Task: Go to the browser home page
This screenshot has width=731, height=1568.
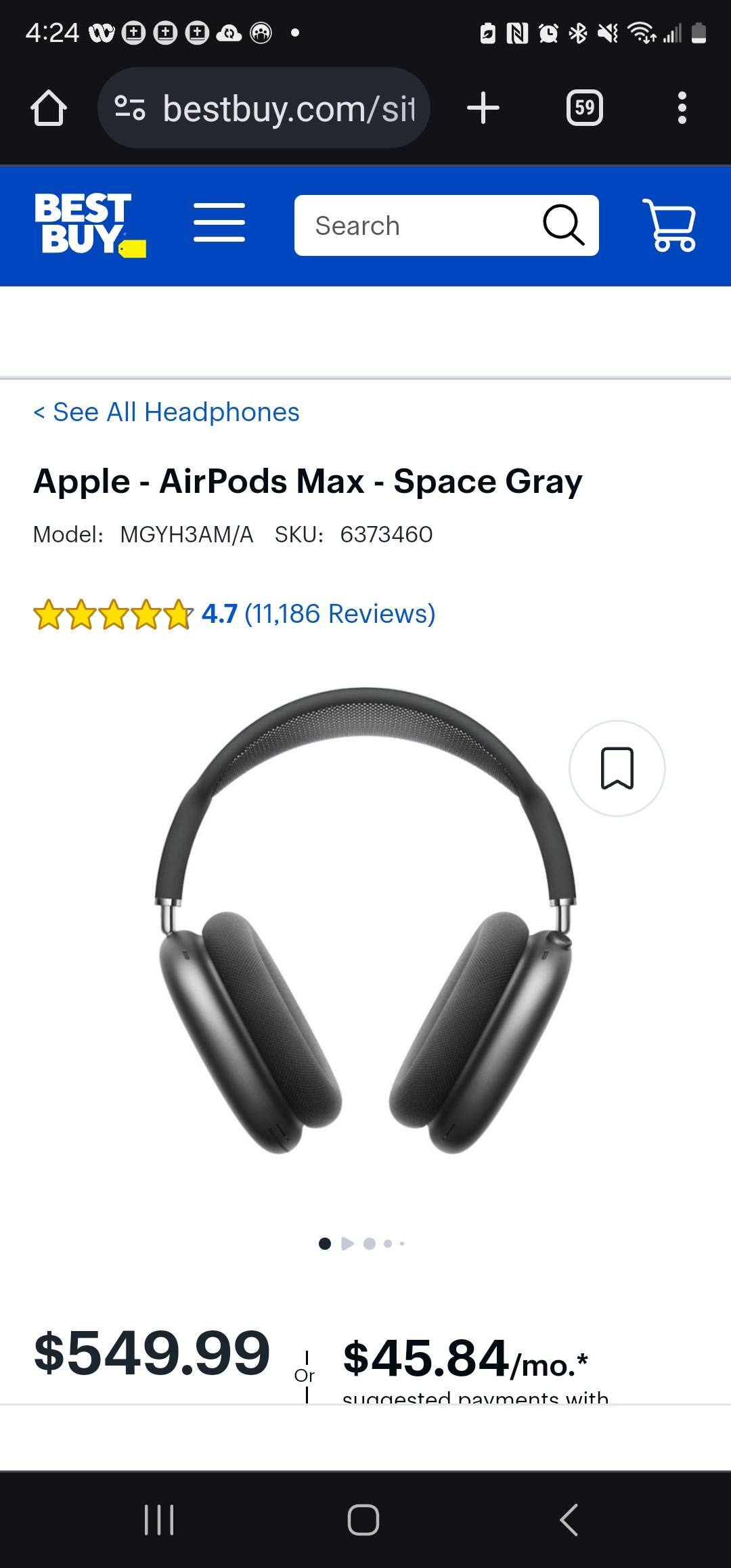Action: pyautogui.click(x=49, y=108)
